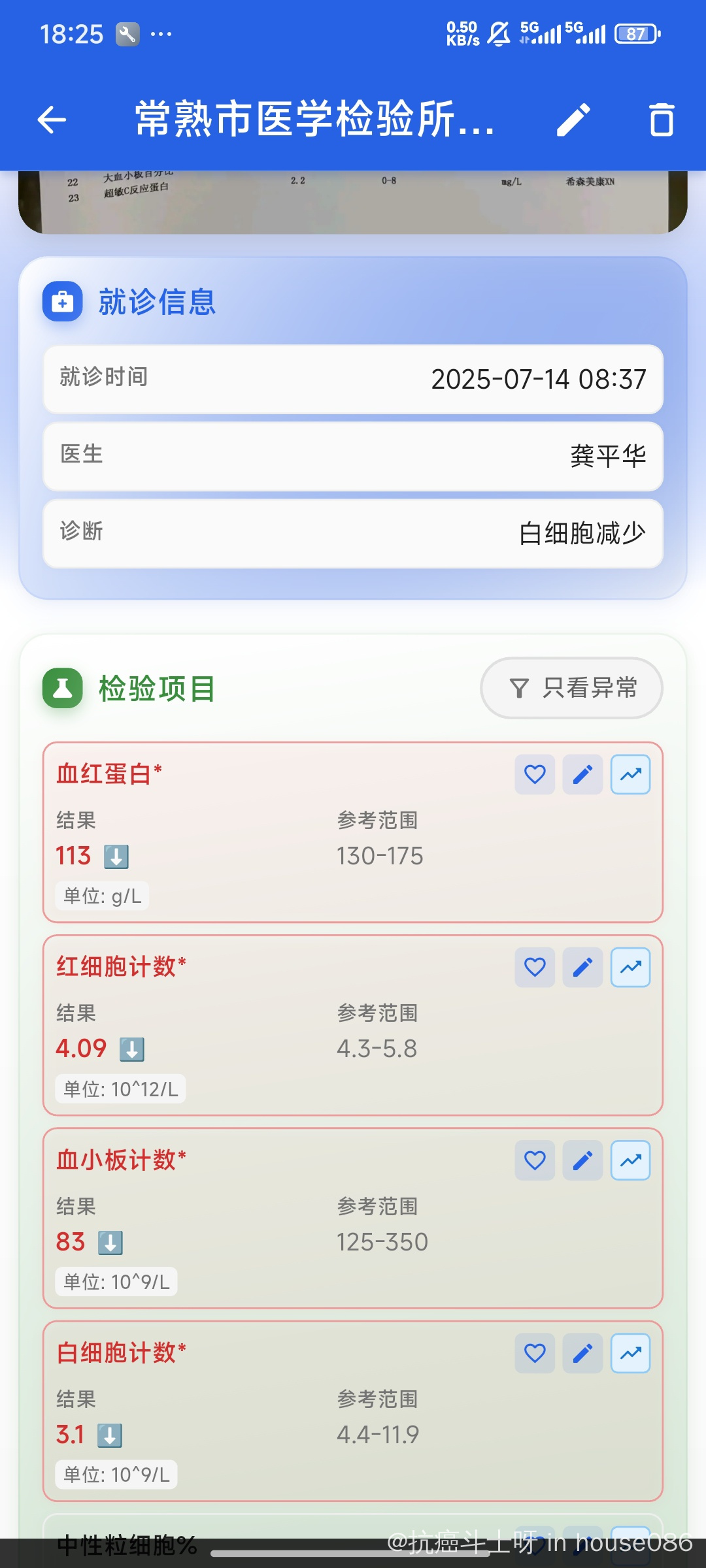
Task: Edit this report with the pencil icon
Action: click(573, 120)
